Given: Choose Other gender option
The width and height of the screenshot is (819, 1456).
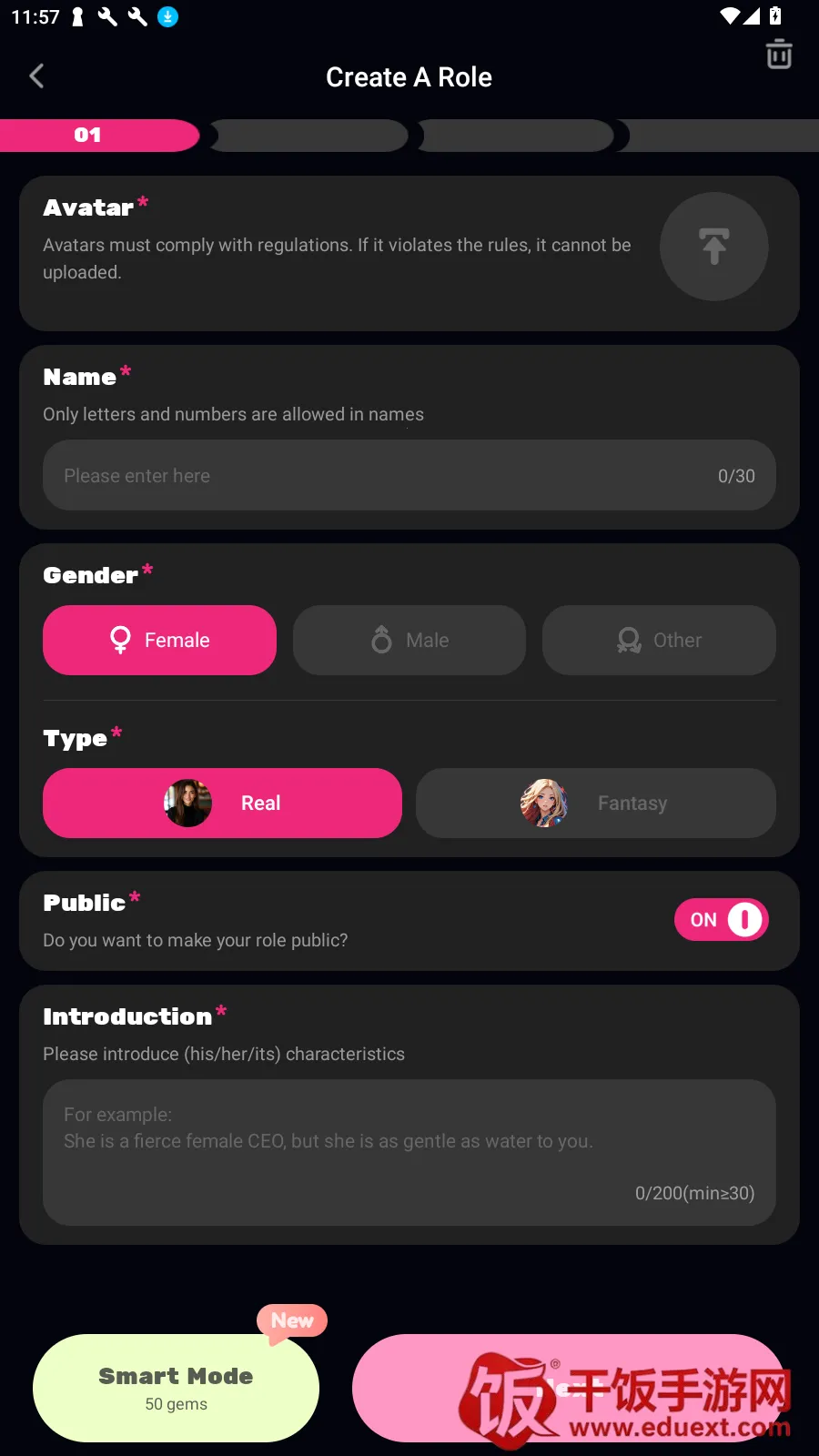Looking at the screenshot, I should (659, 641).
